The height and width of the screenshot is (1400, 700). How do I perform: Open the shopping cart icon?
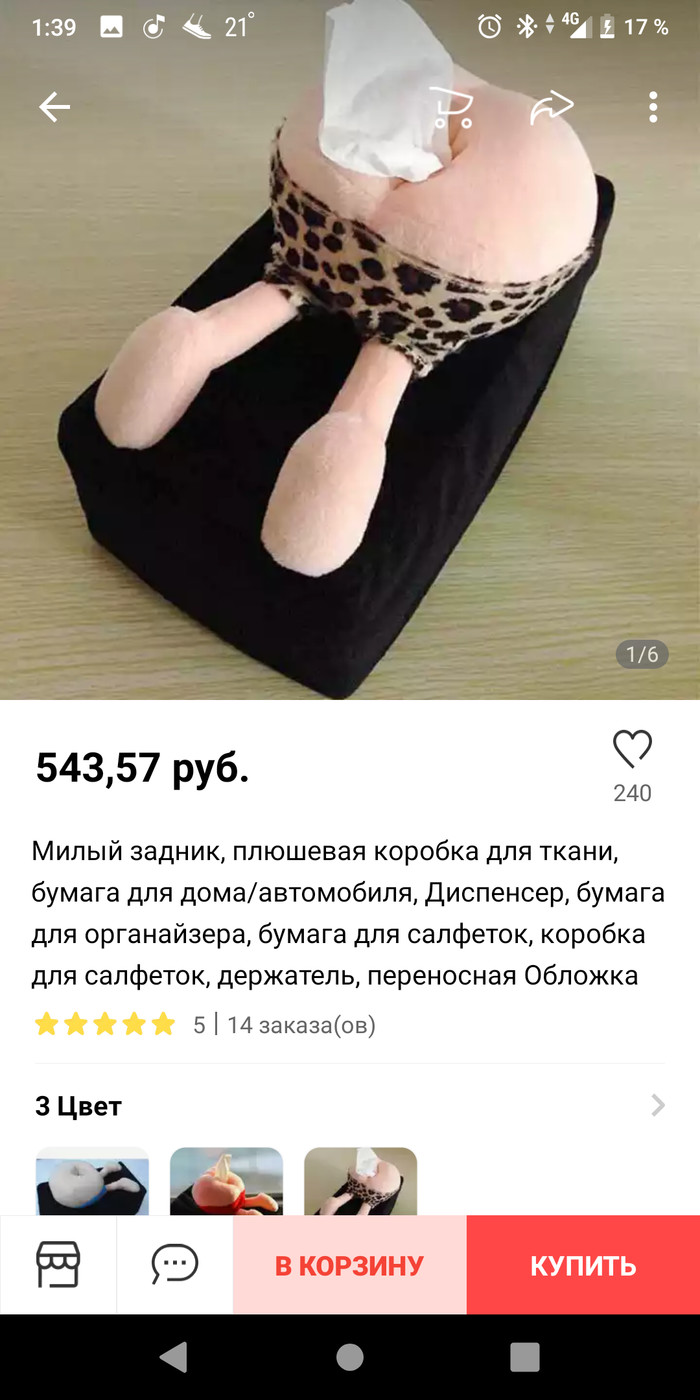pos(451,107)
